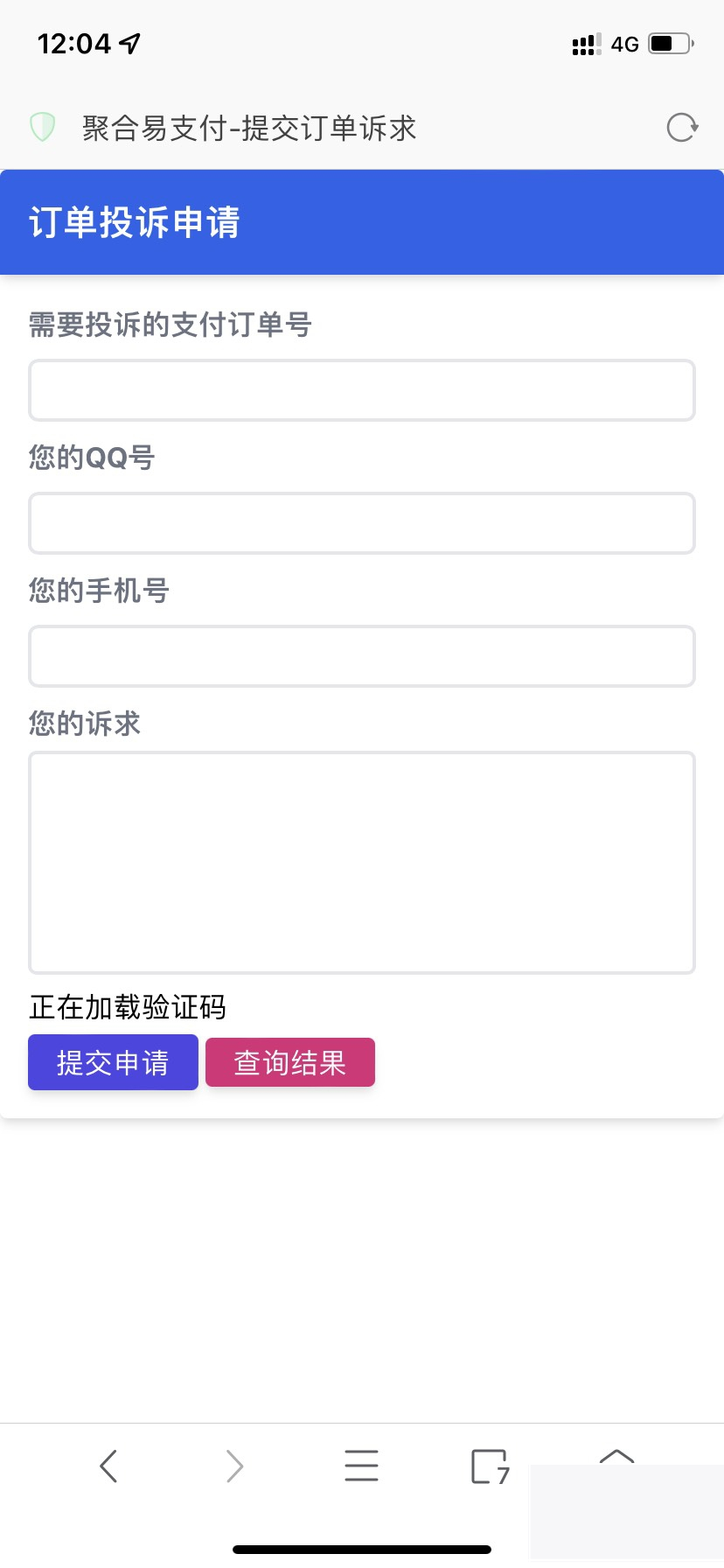The image size is (724, 1568).
Task: Tap the battery indicator in the status bar
Action: [x=668, y=43]
